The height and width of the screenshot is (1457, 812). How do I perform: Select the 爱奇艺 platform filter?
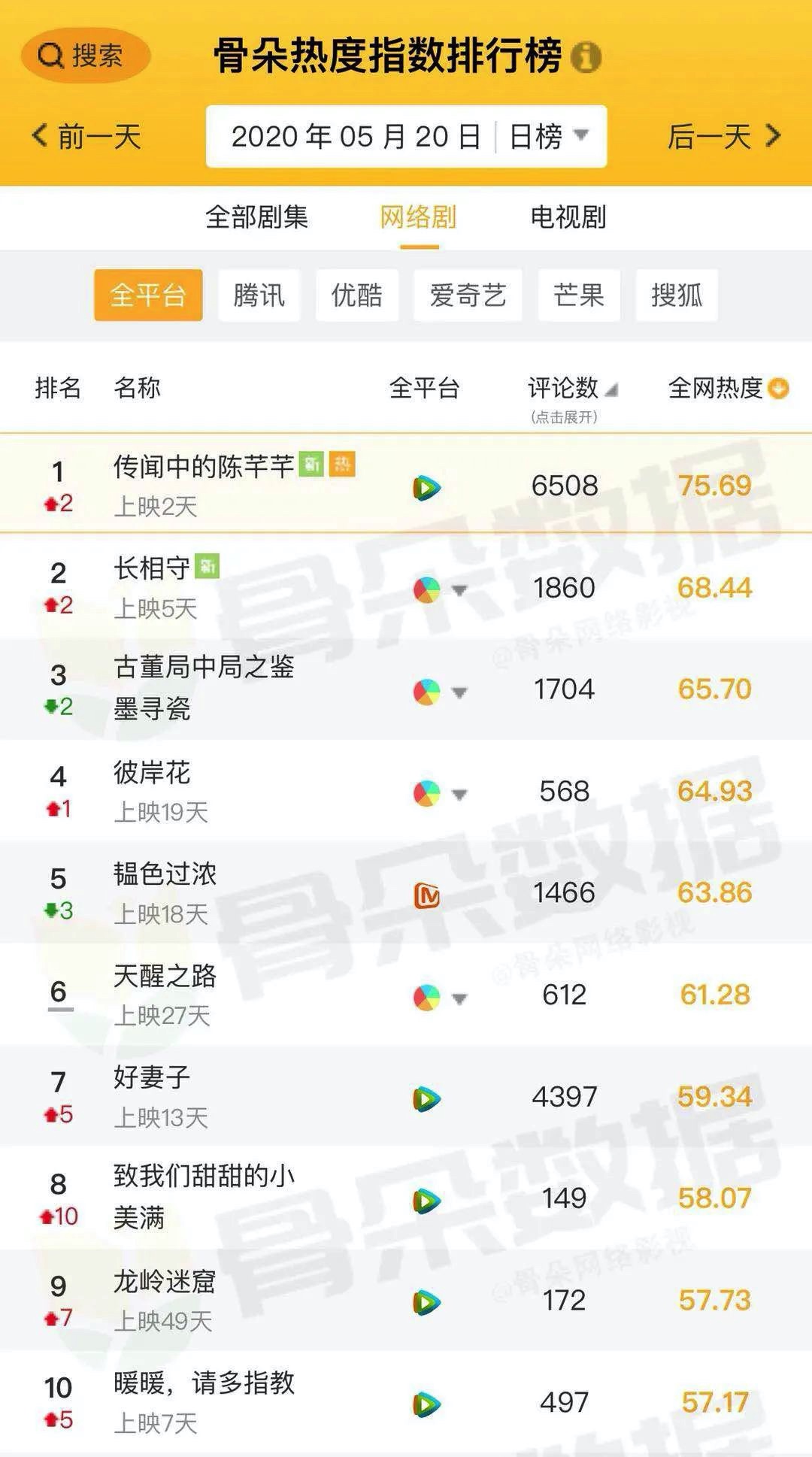tap(467, 295)
